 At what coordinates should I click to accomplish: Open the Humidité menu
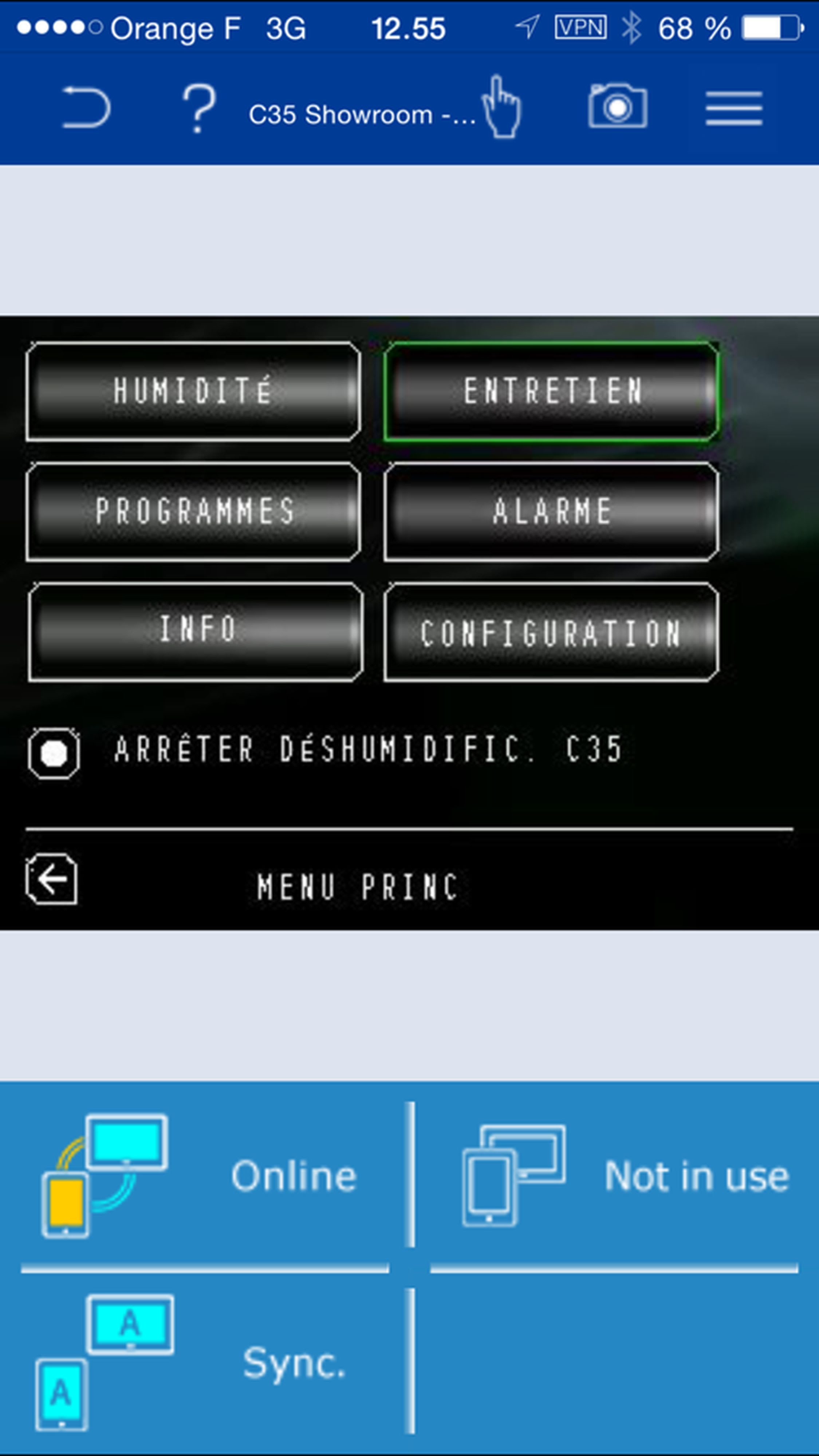[193, 391]
